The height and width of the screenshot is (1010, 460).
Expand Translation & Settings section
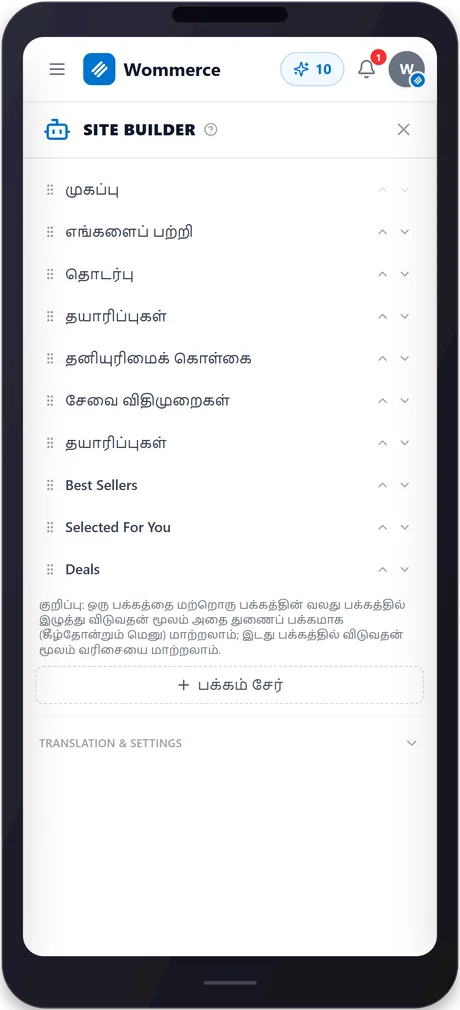point(229,743)
